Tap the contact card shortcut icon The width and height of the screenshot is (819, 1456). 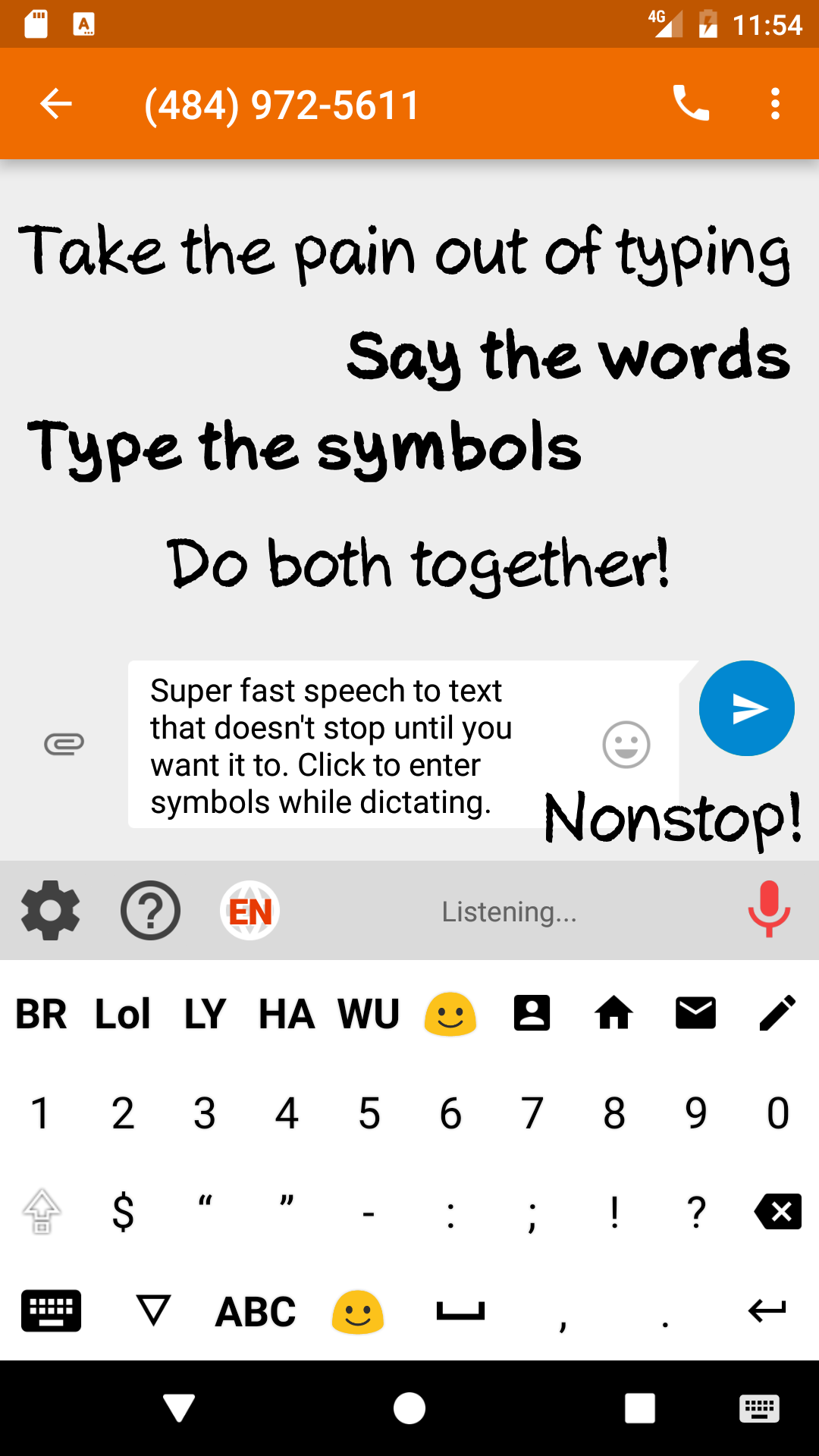532,1013
